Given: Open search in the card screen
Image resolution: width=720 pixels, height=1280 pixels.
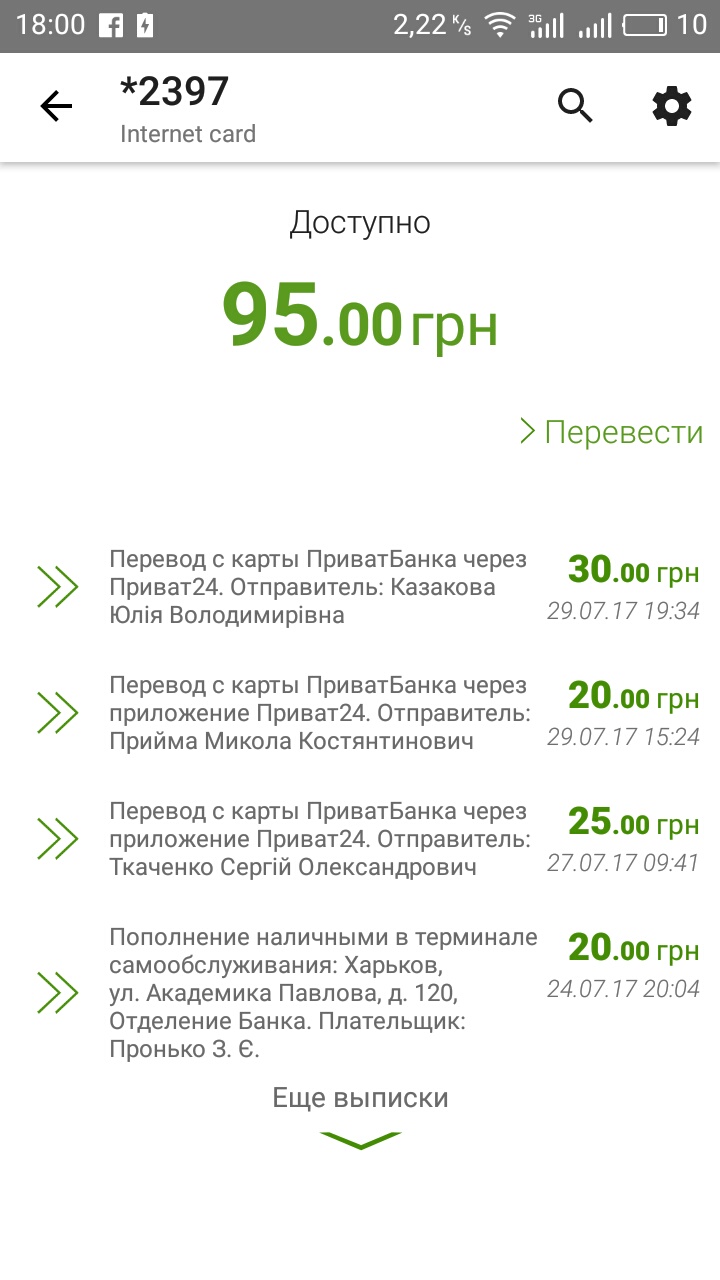Looking at the screenshot, I should pos(576,106).
